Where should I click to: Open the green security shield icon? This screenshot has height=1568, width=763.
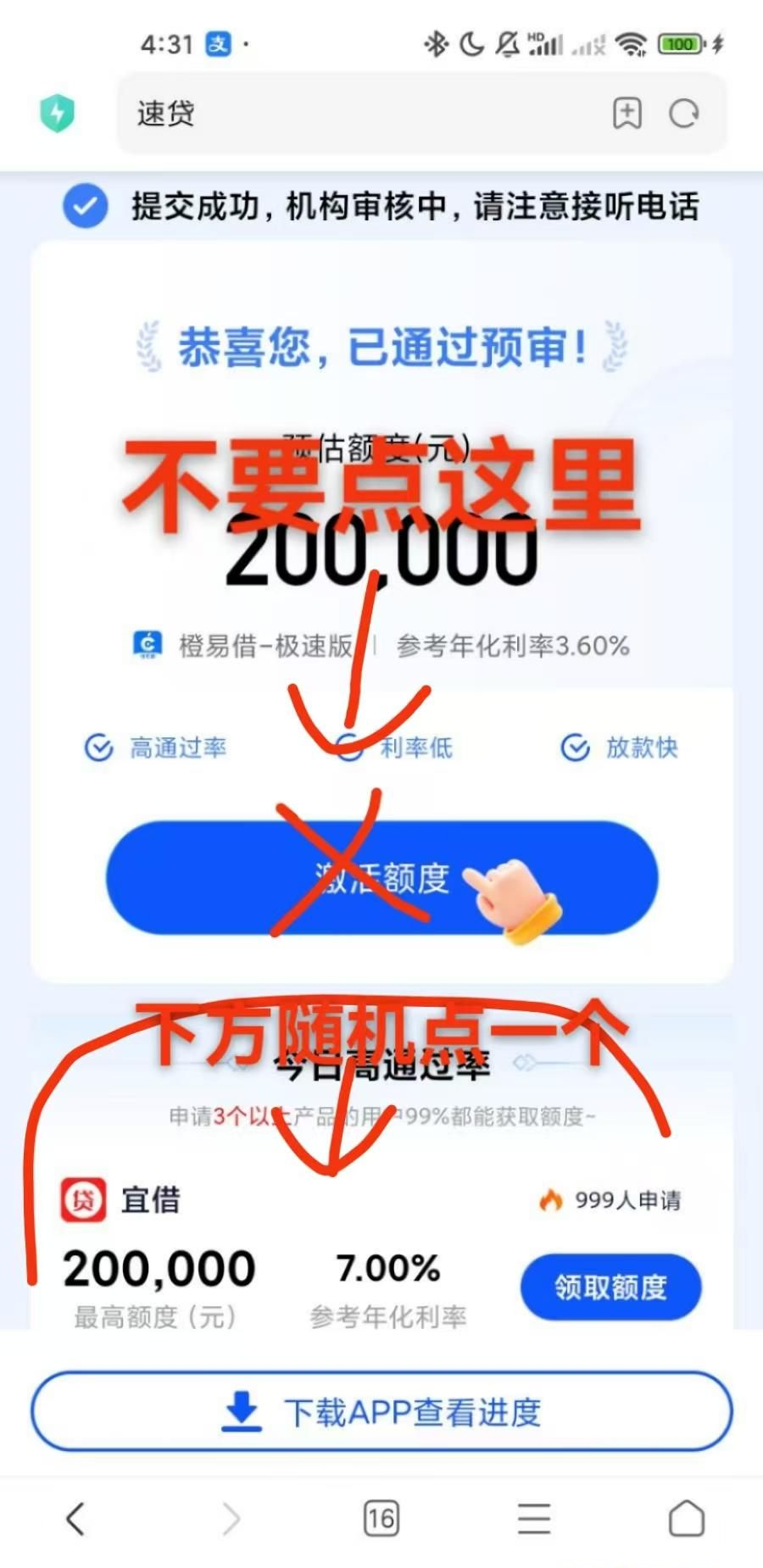pos(58,113)
